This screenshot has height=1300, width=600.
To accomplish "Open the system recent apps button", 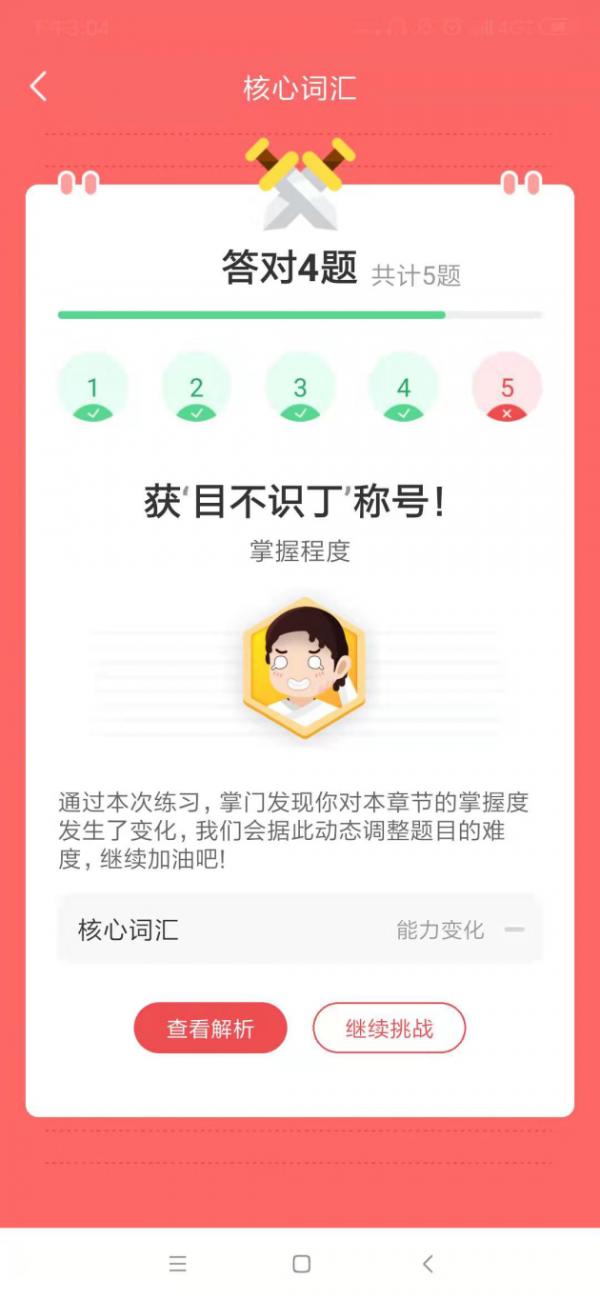I will (x=178, y=1264).
